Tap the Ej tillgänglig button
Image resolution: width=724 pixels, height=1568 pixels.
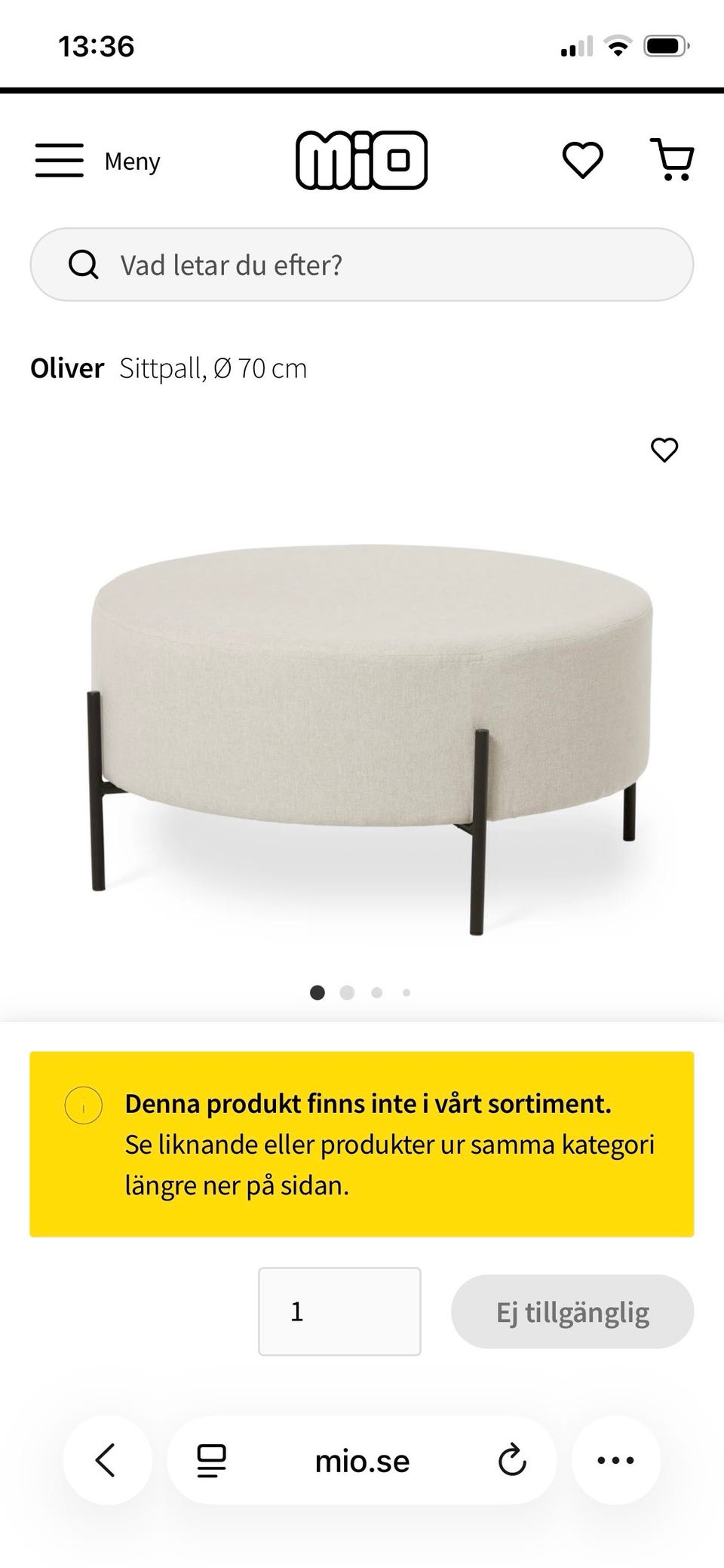[x=572, y=1311]
